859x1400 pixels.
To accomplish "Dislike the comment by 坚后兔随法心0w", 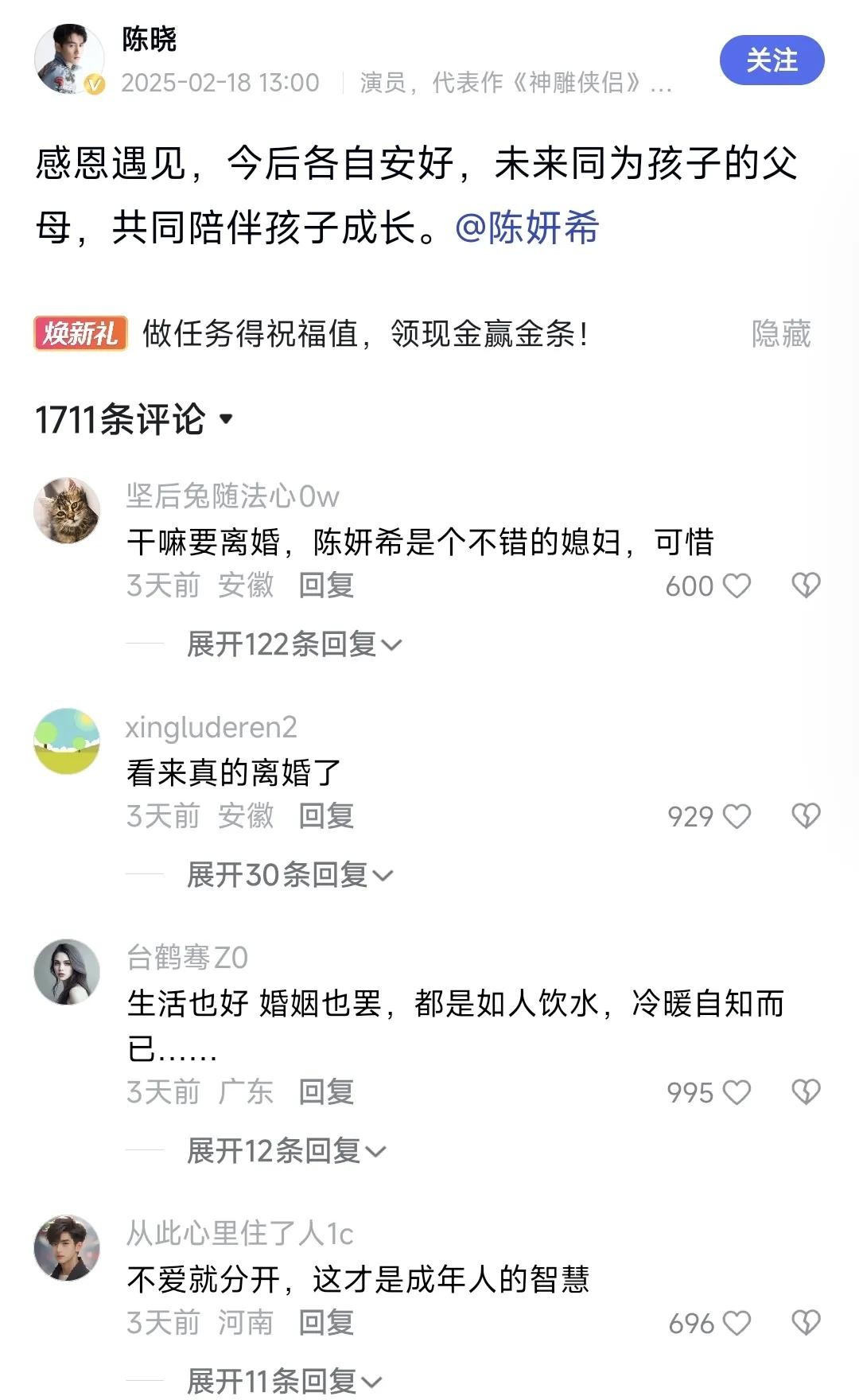I will pos(805,586).
